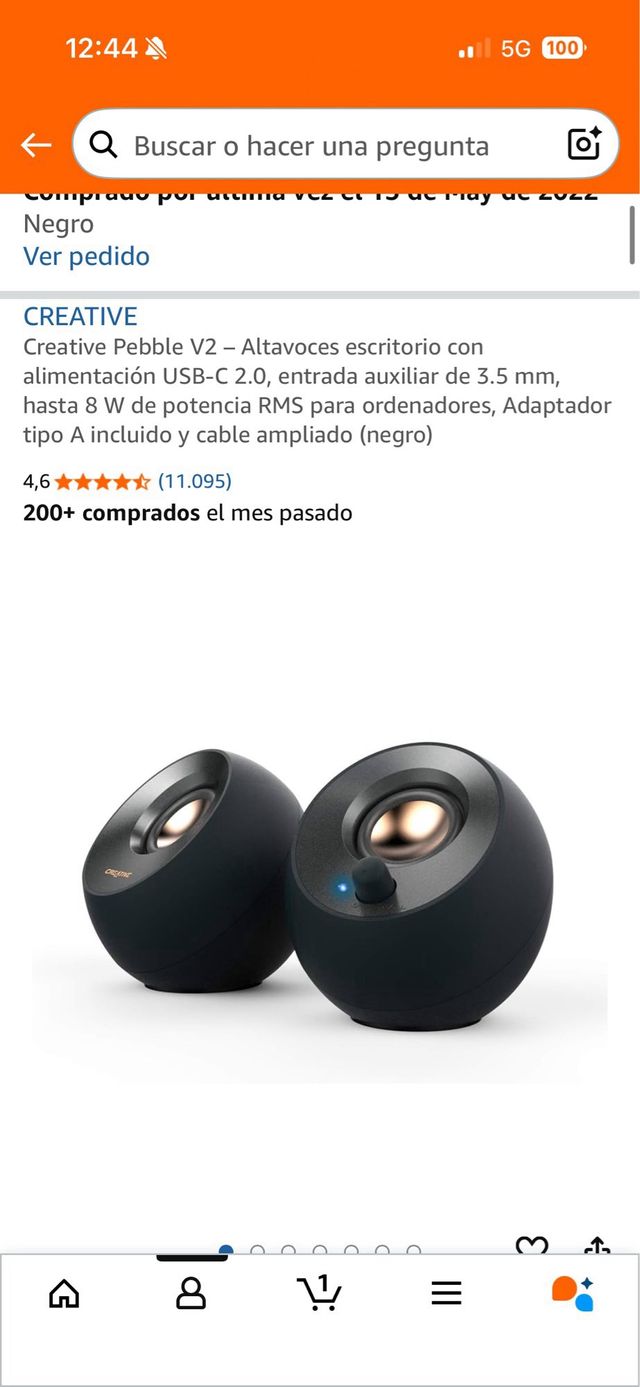Open the hamburger menu tab
This screenshot has width=640, height=1387.
click(446, 1293)
